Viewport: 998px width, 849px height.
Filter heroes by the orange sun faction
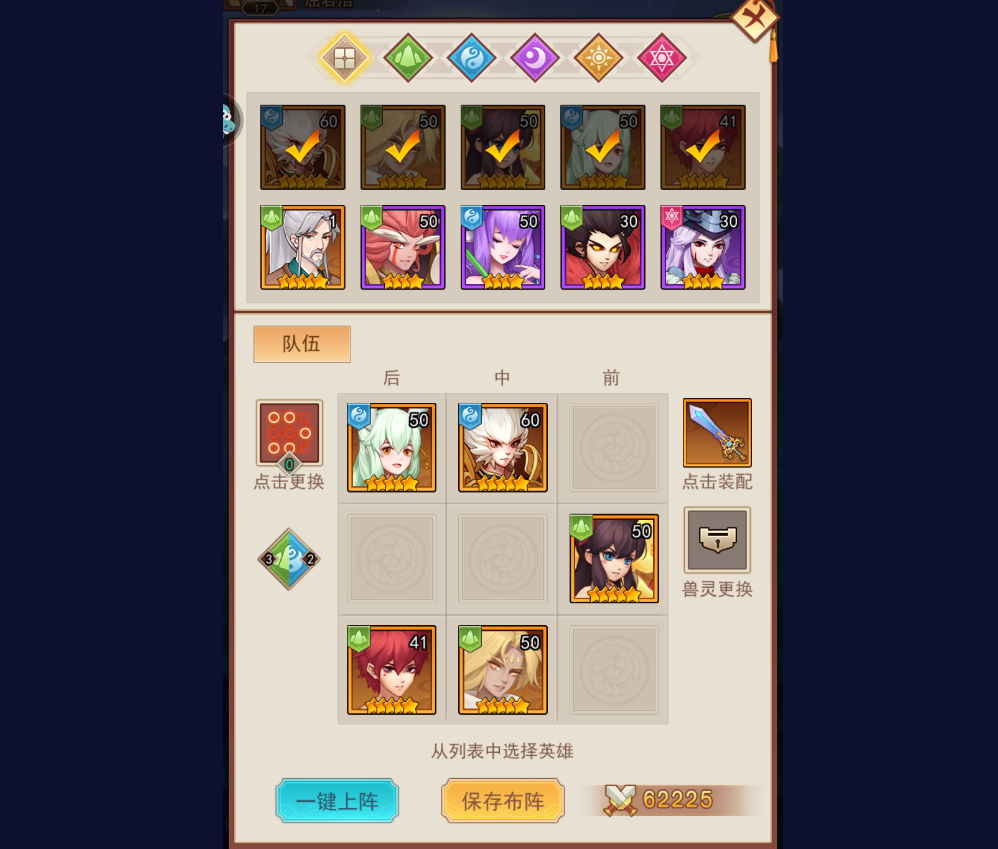pos(598,58)
